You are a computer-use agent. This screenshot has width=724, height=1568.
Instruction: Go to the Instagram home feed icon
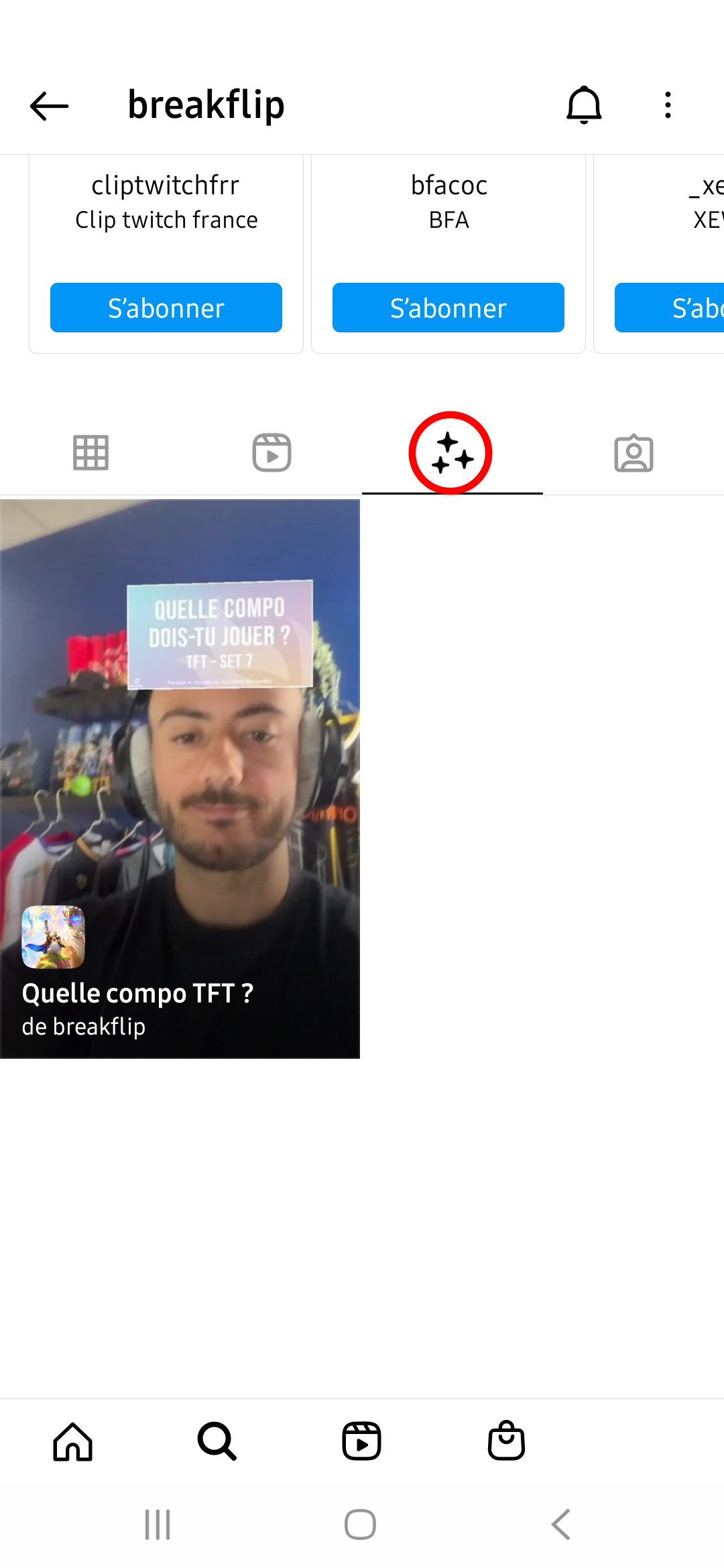coord(73,1441)
